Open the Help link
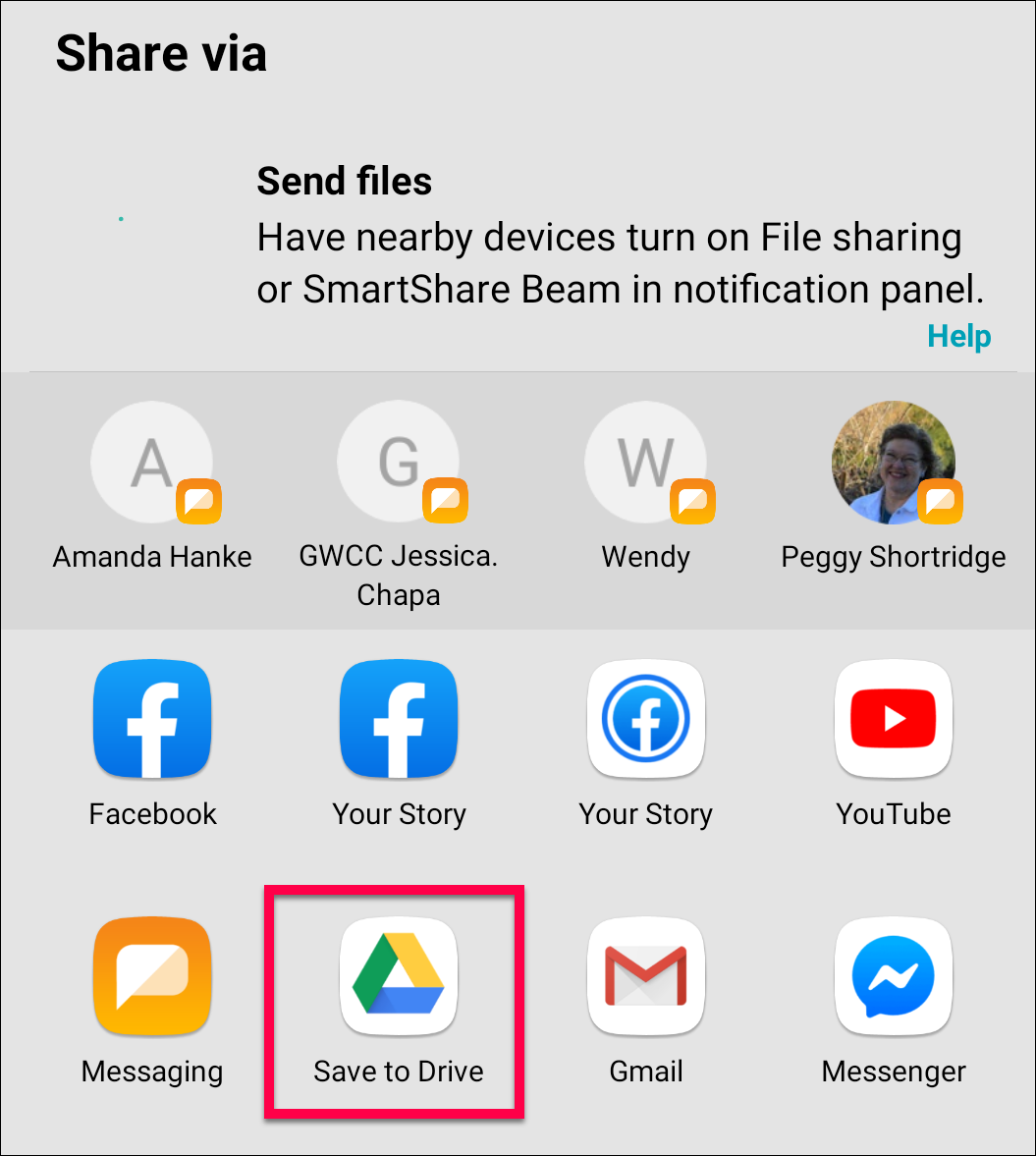This screenshot has width=1036, height=1156. point(958,337)
